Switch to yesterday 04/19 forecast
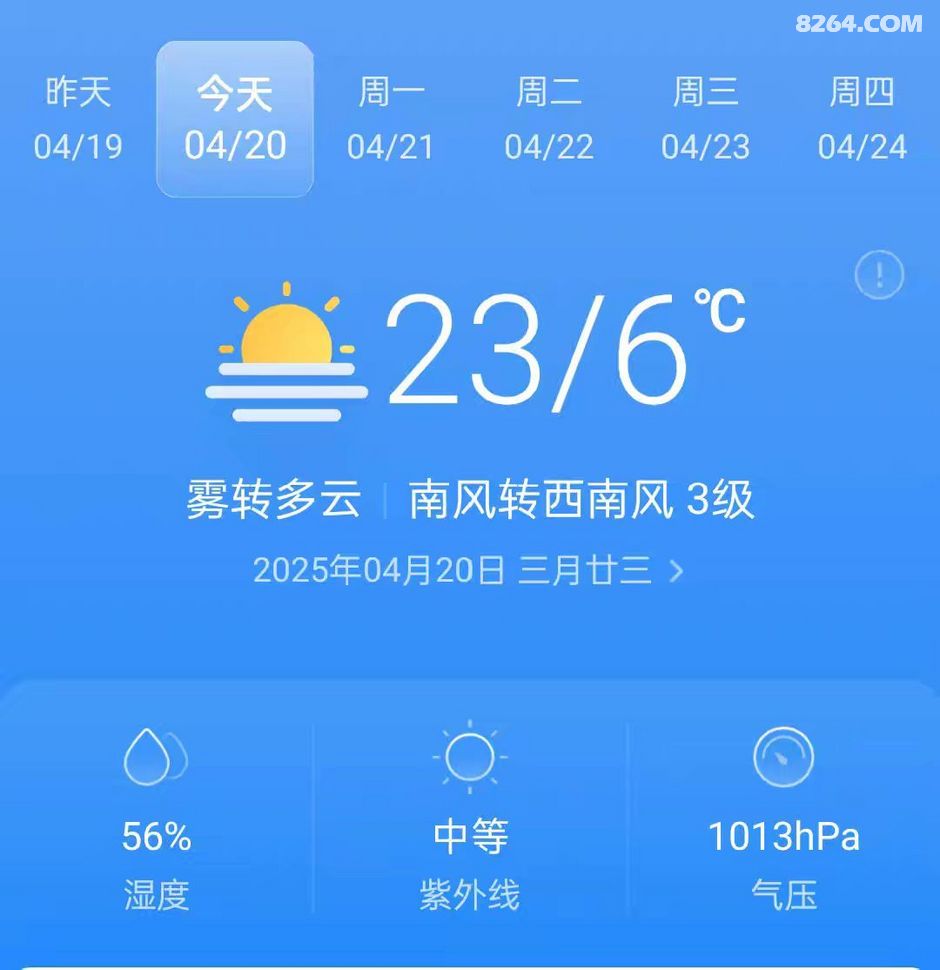 [78, 119]
